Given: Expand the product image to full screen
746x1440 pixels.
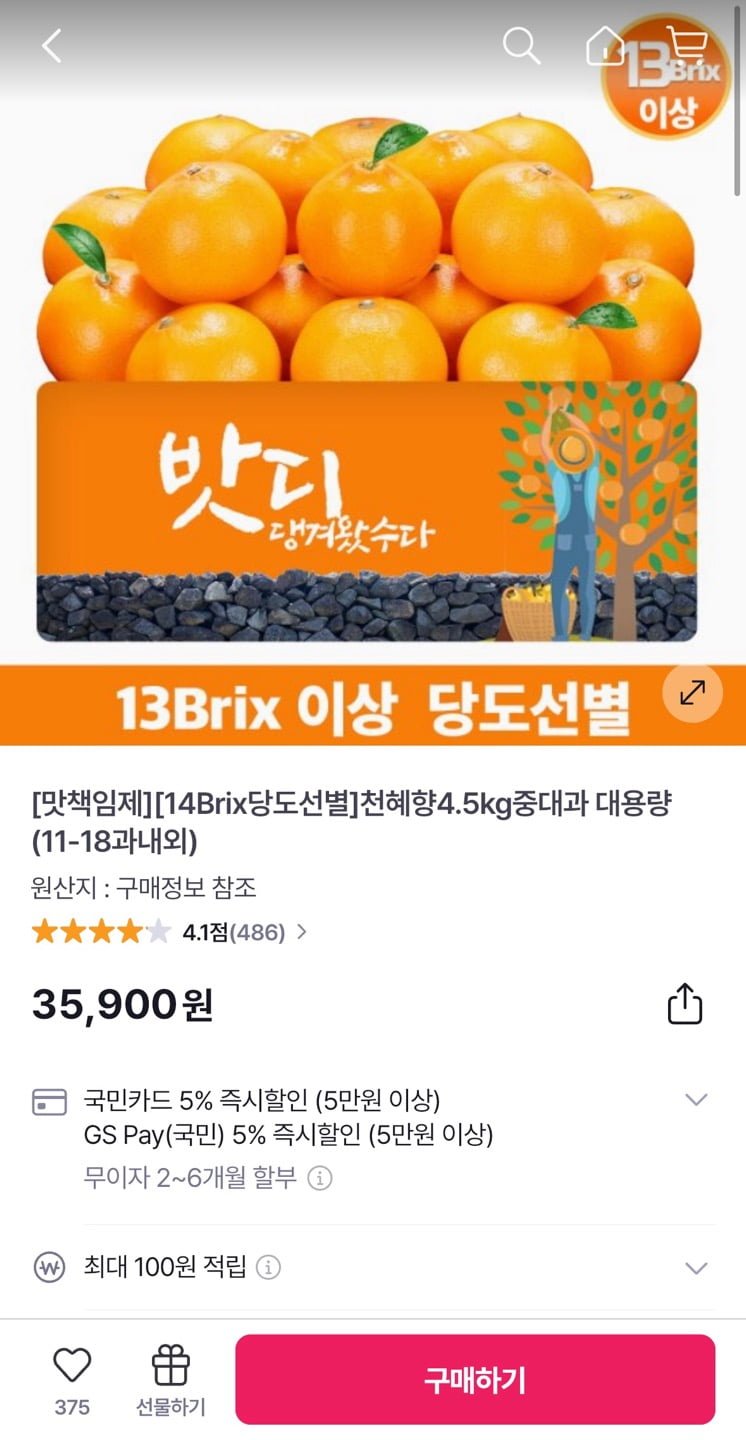Looking at the screenshot, I should point(692,692).
